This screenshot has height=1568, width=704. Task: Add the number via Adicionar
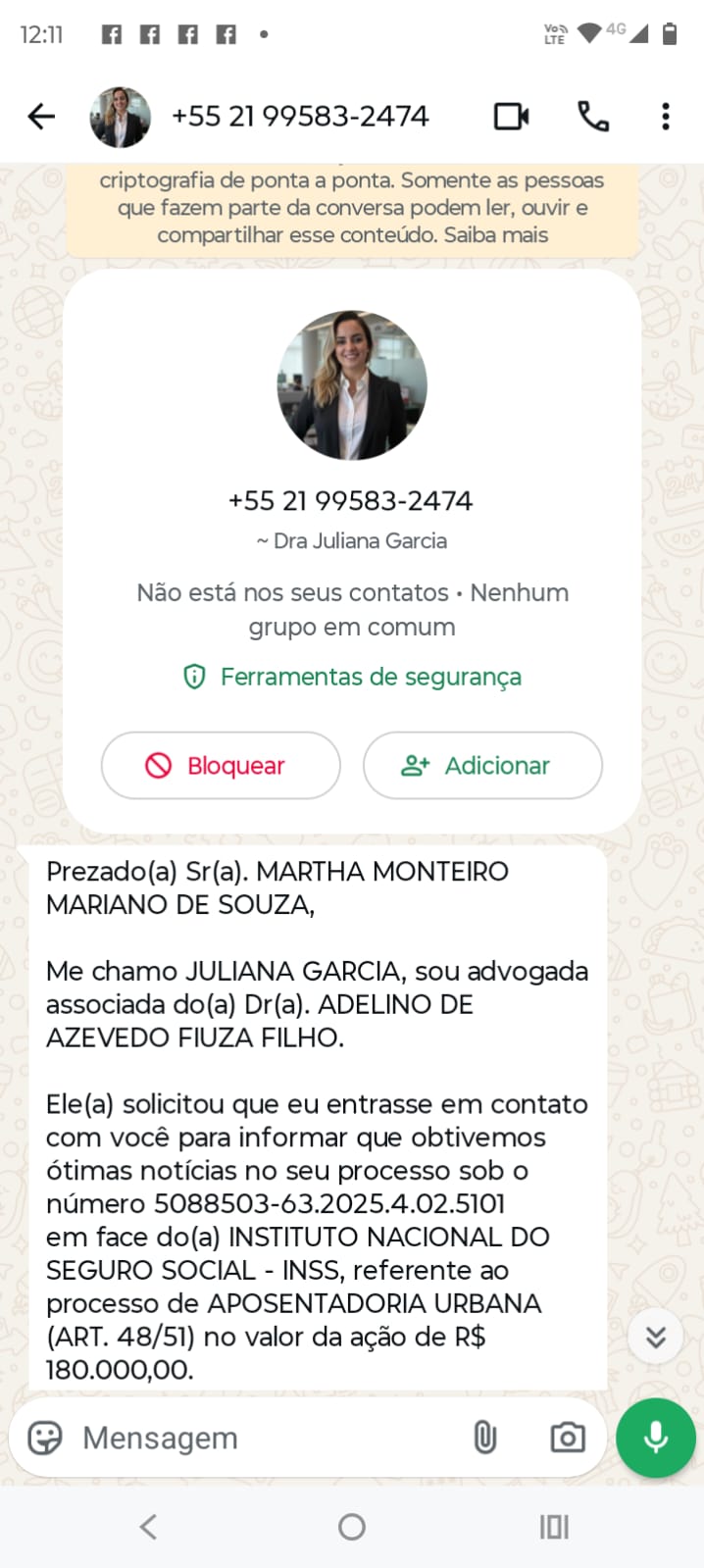(482, 766)
